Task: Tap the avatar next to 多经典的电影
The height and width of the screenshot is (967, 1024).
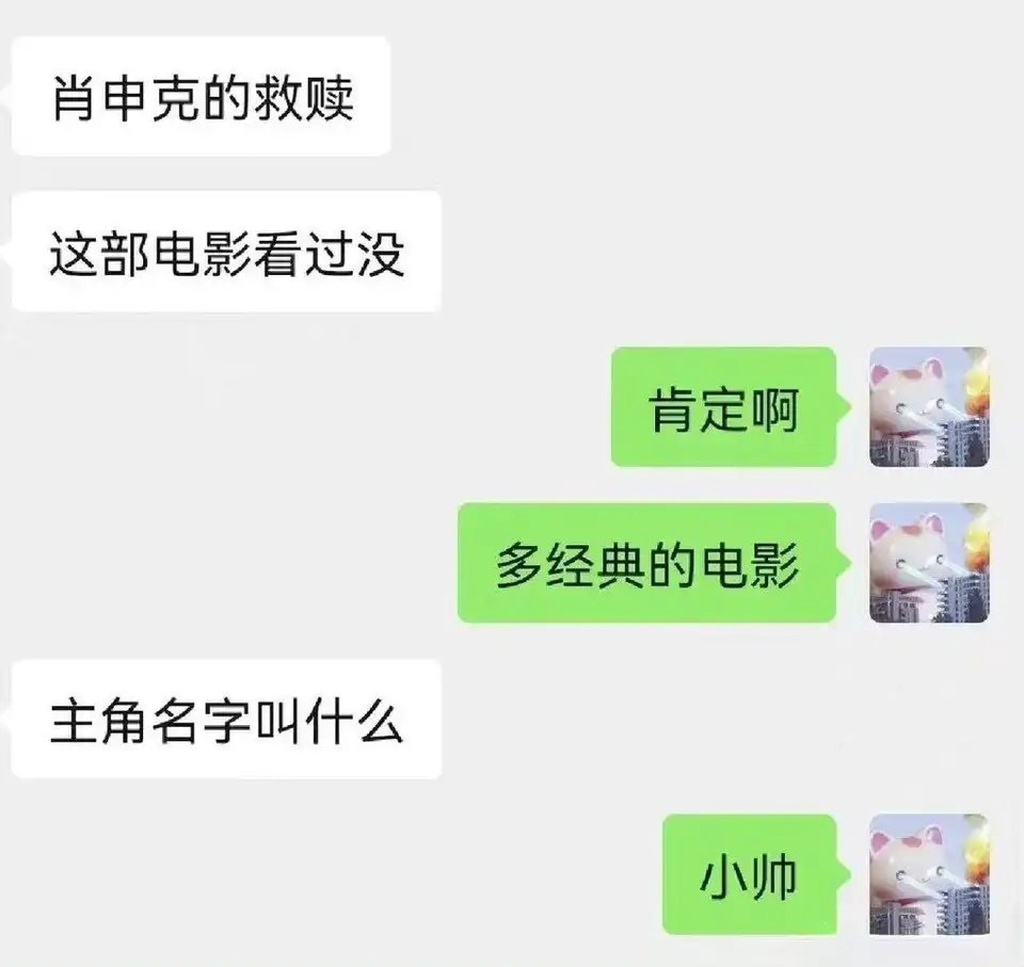Action: [929, 563]
